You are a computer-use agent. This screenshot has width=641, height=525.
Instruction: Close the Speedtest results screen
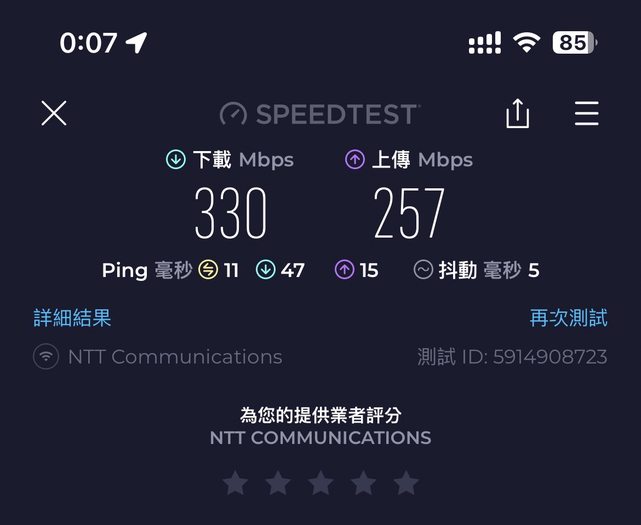coord(54,113)
